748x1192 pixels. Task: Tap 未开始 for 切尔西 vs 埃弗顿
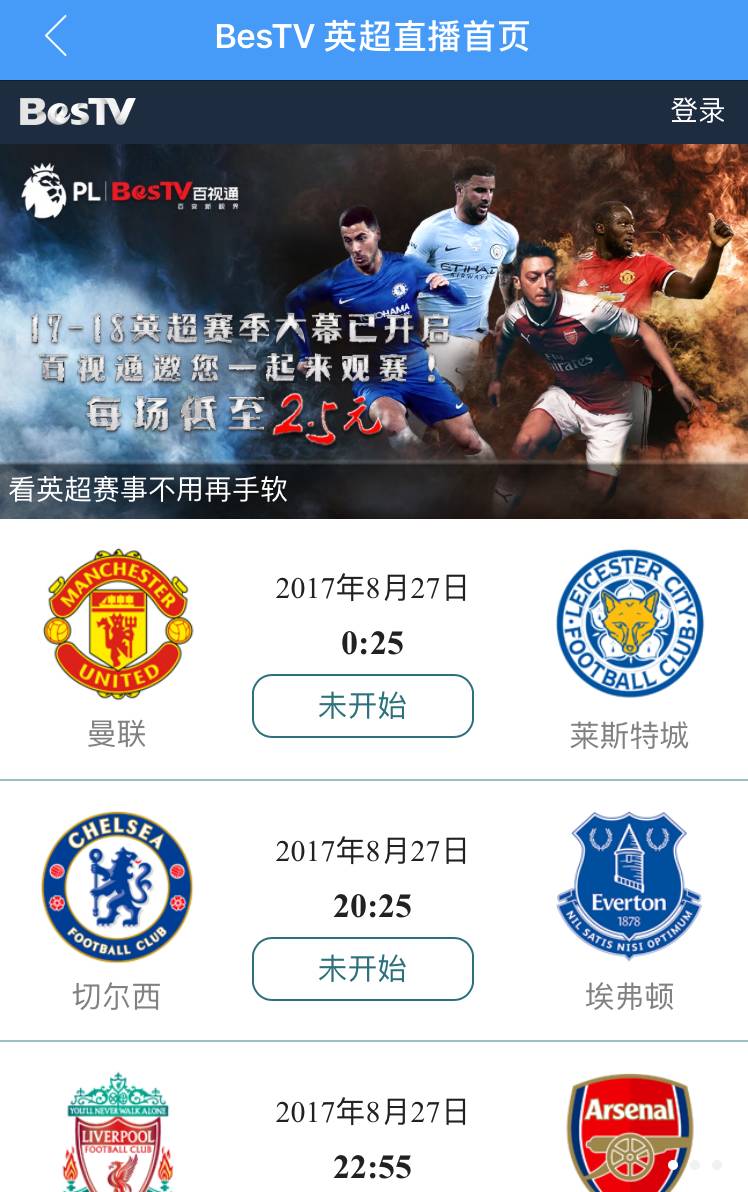click(x=362, y=969)
